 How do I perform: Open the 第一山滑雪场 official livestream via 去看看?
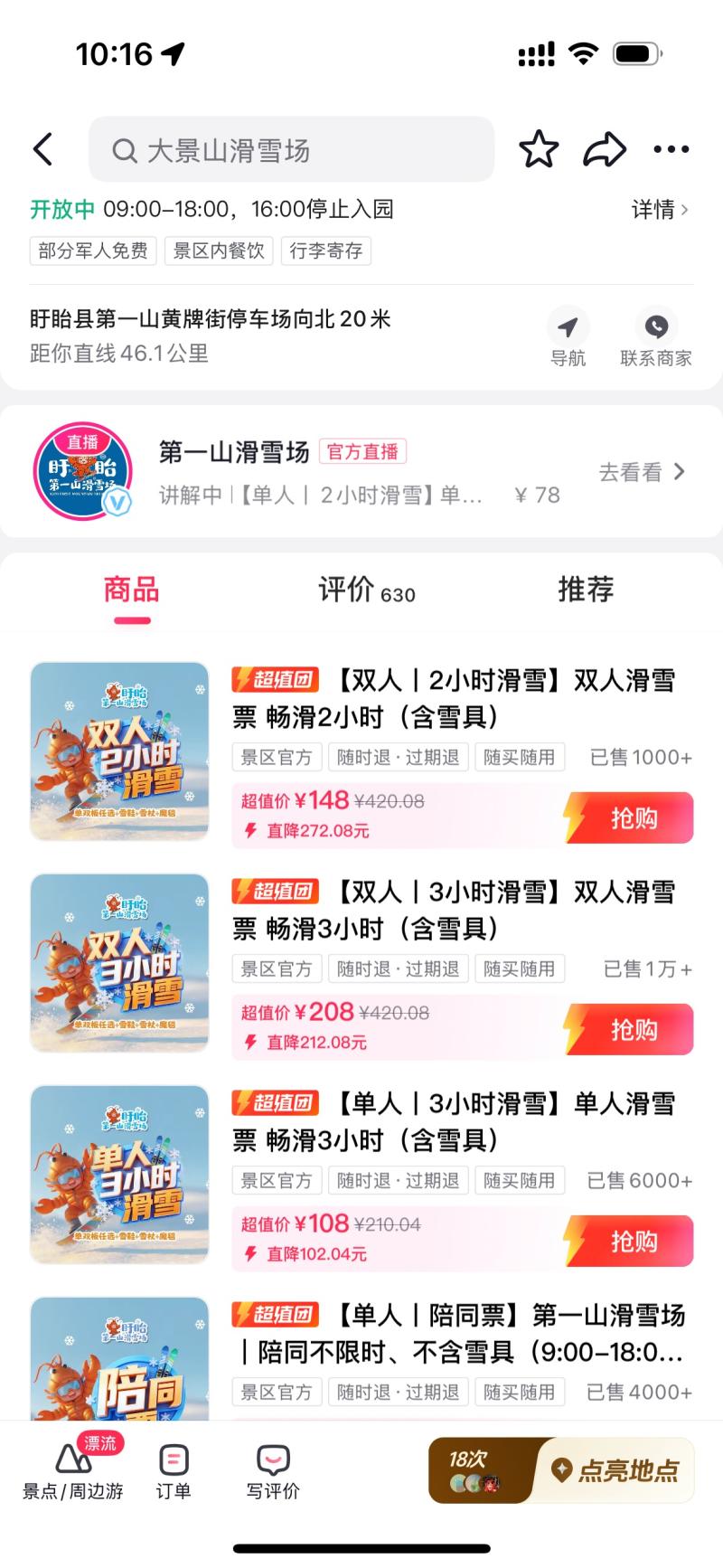[x=642, y=472]
